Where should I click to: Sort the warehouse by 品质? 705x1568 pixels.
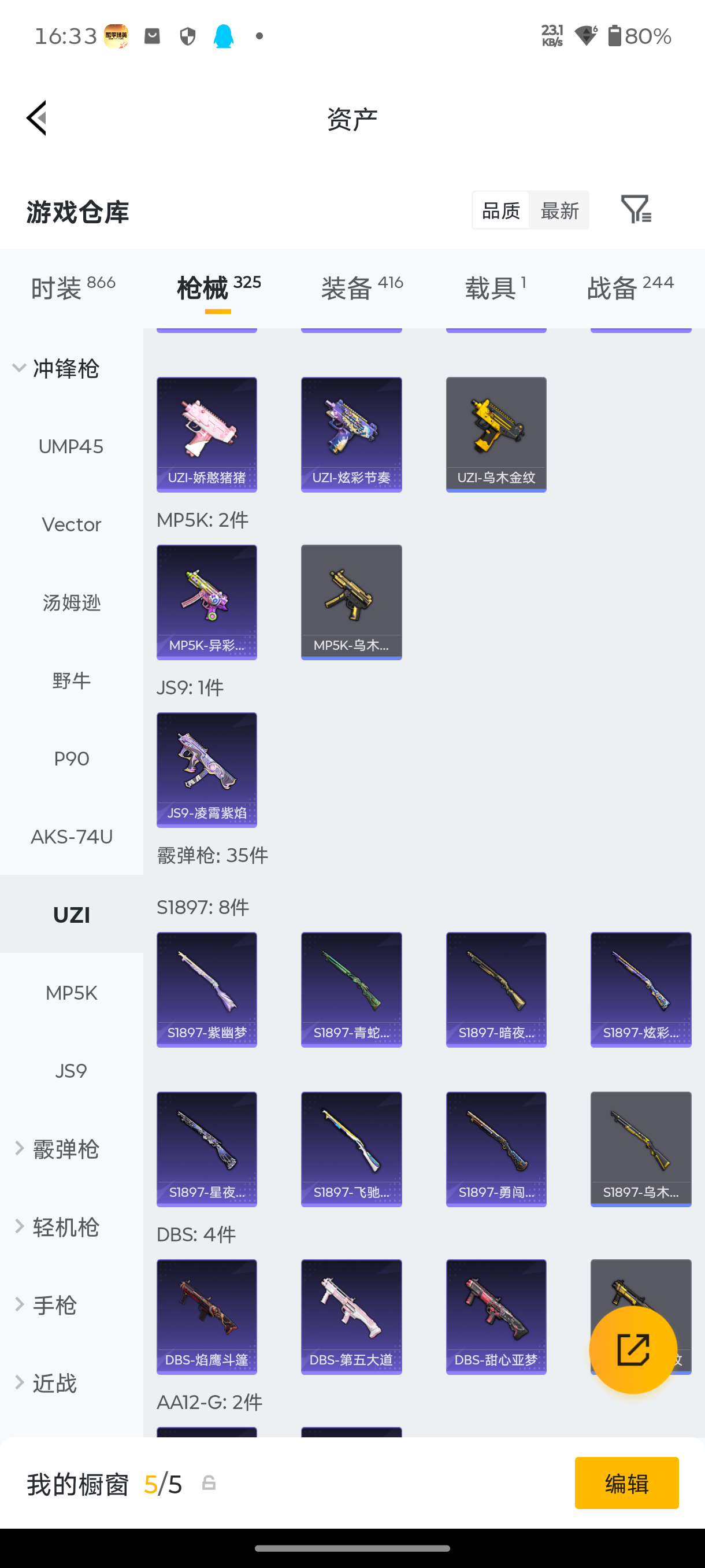click(500, 210)
